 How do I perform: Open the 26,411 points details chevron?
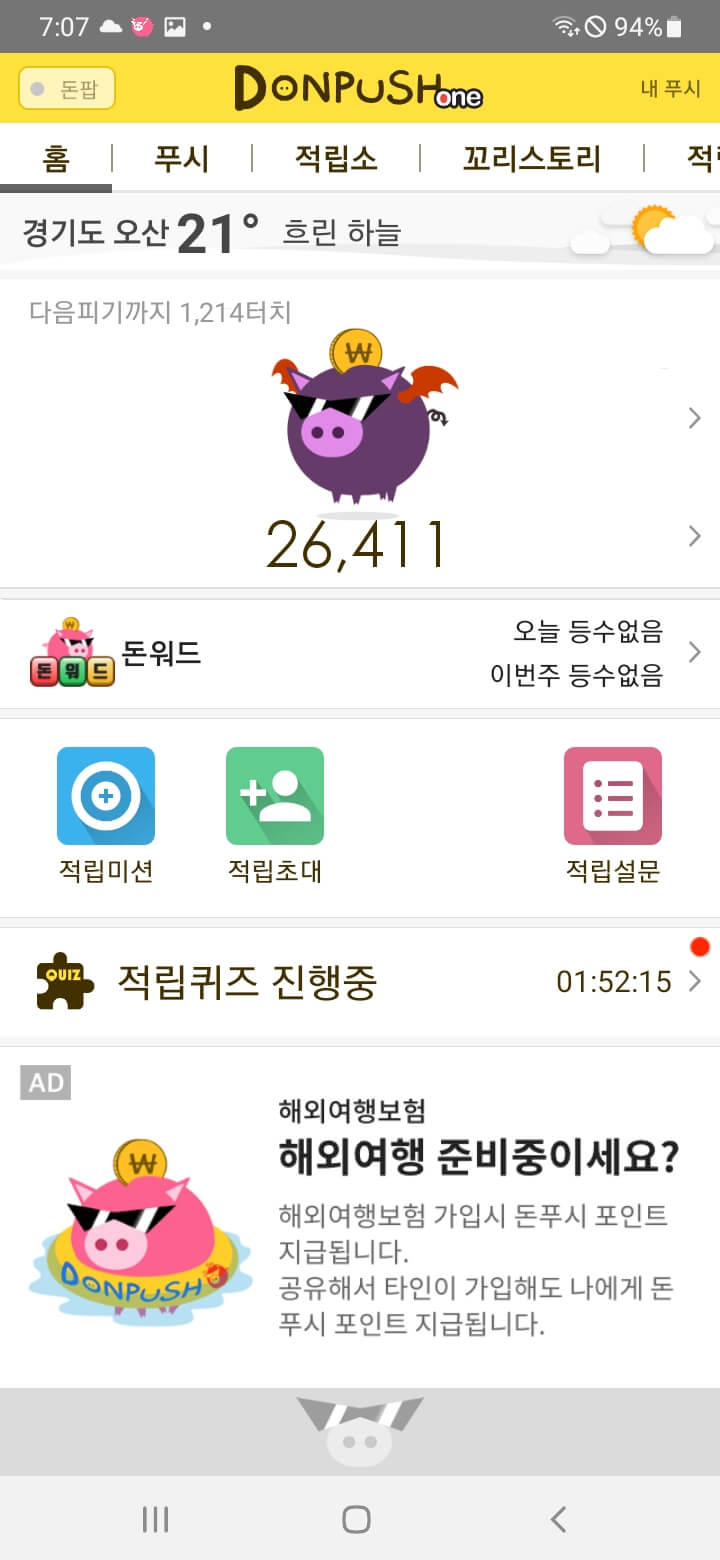[x=695, y=537]
